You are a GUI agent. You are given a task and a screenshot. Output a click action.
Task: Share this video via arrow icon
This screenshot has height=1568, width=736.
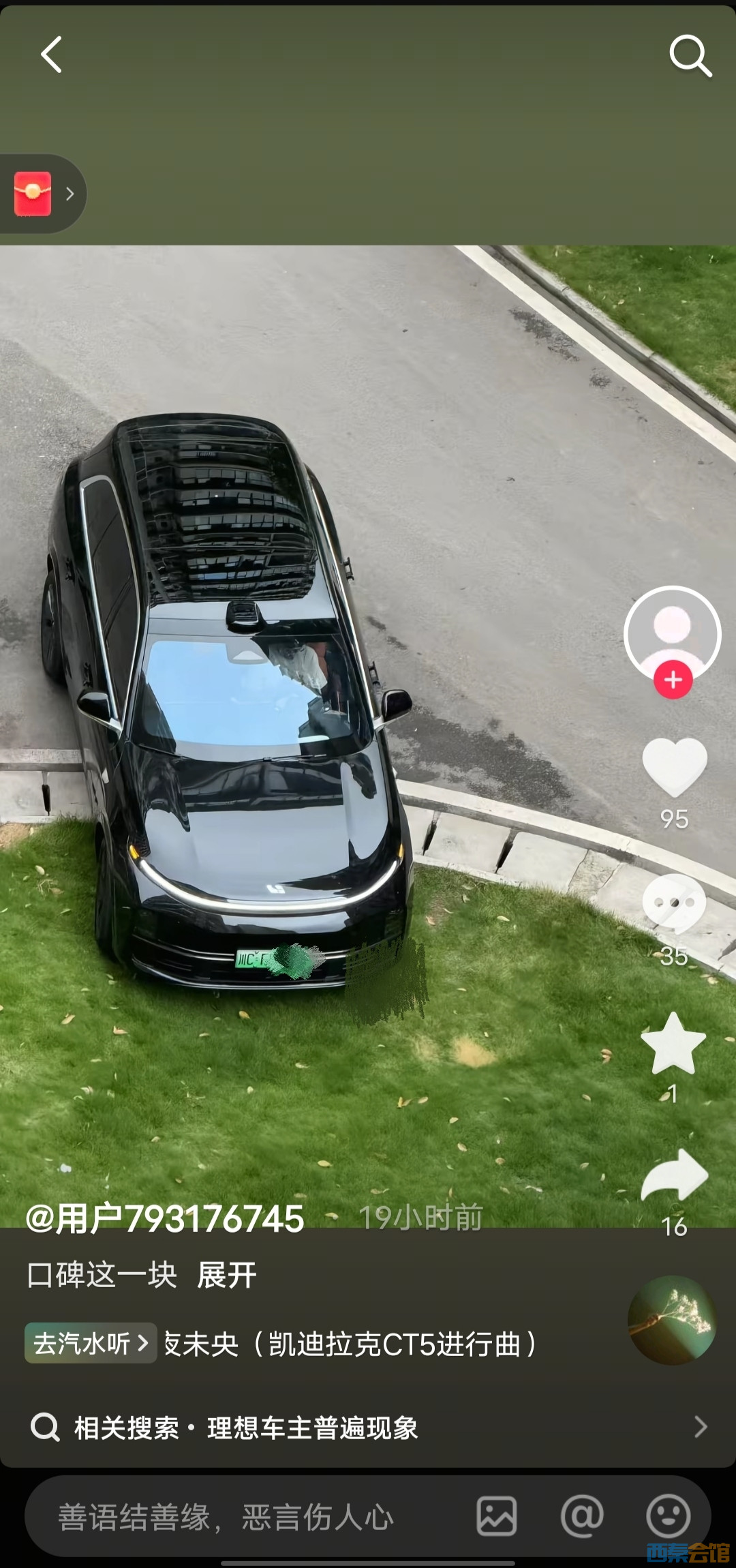pos(674,1176)
